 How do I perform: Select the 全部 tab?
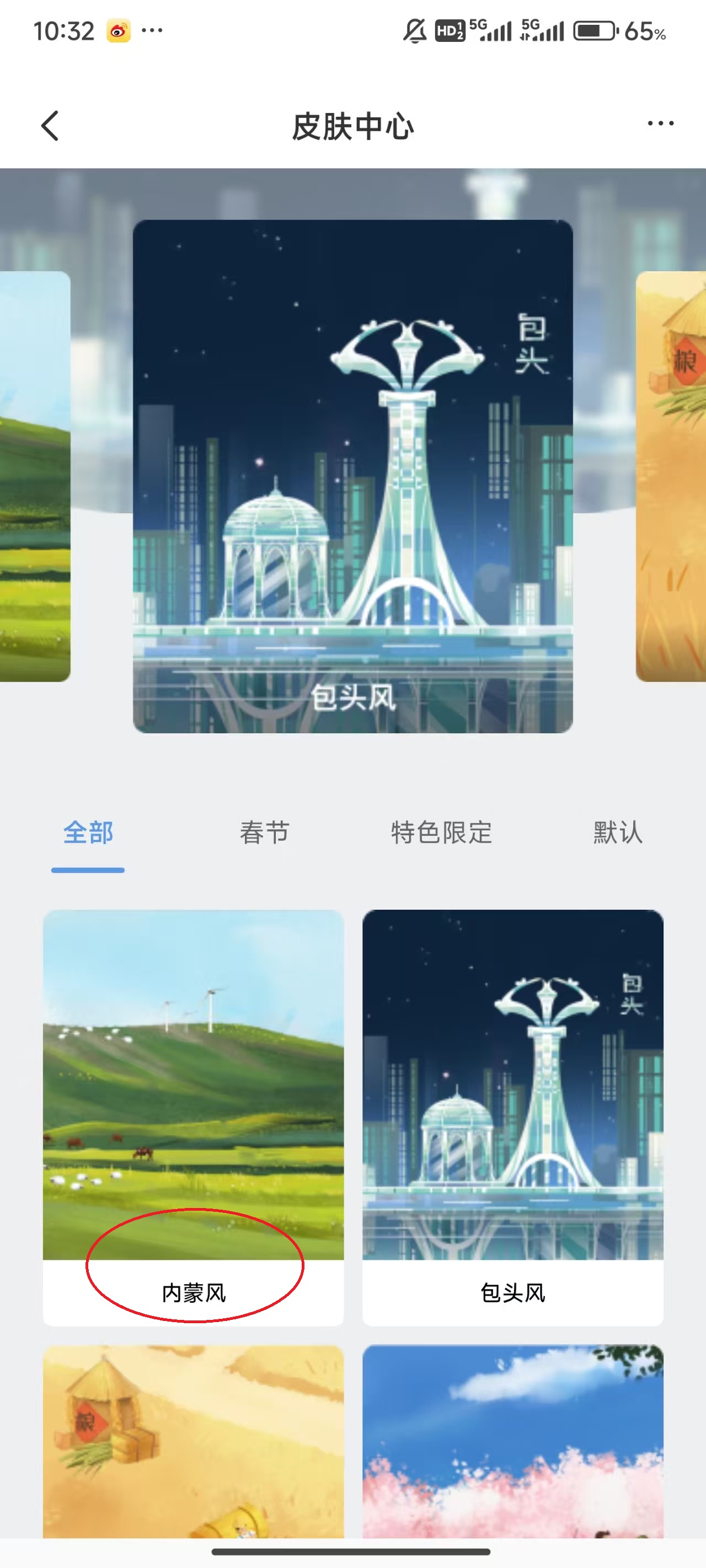click(x=88, y=833)
